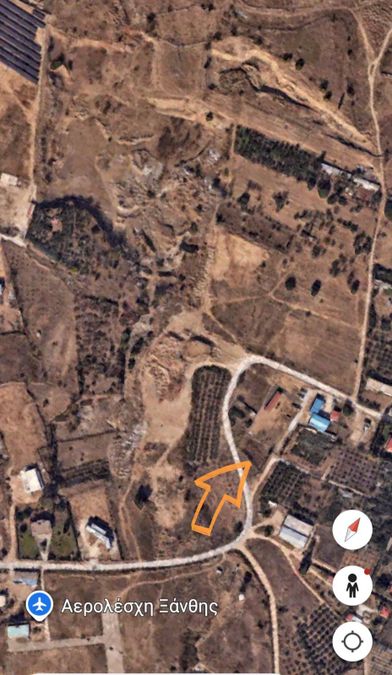The width and height of the screenshot is (392, 675).
Task: Center the map on my location
Action: [352, 641]
